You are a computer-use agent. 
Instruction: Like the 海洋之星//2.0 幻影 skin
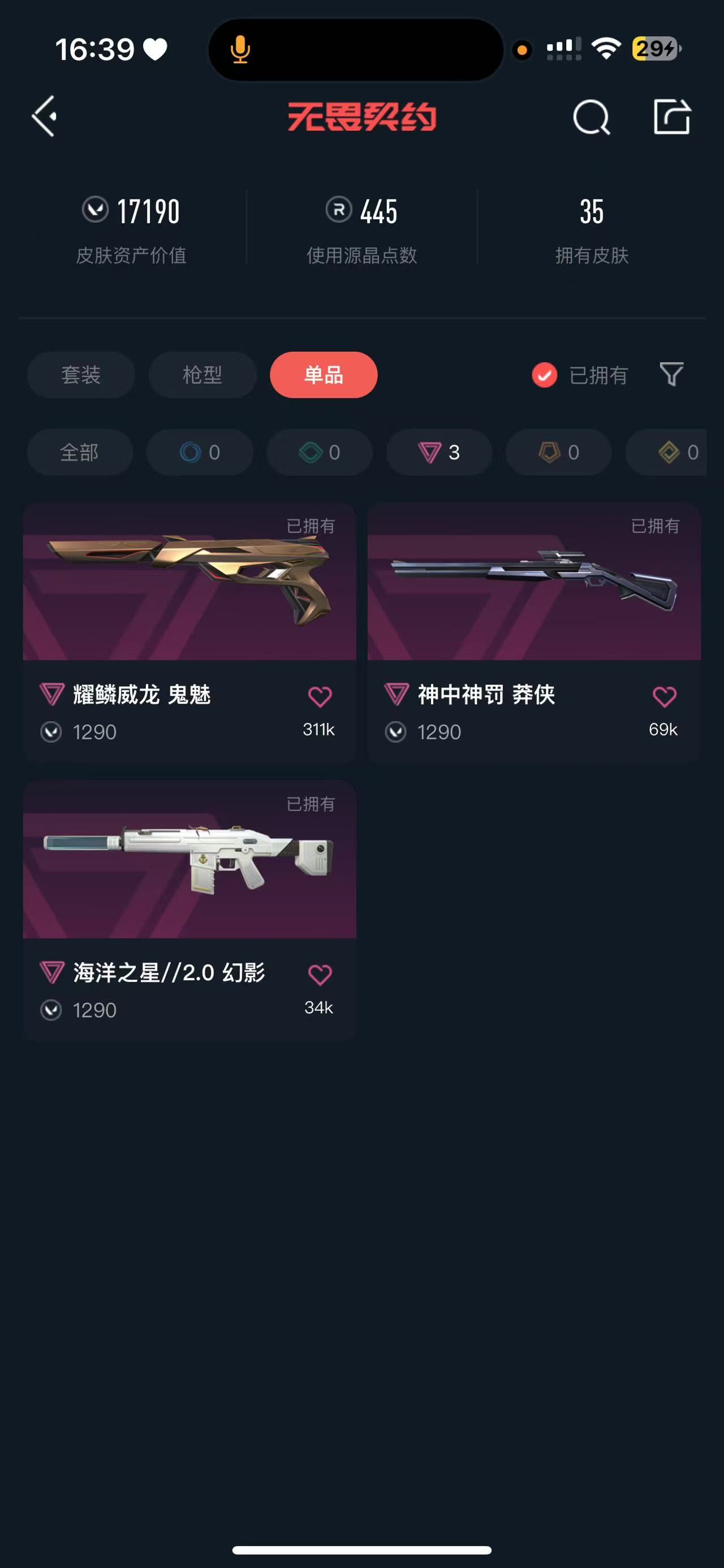click(320, 974)
